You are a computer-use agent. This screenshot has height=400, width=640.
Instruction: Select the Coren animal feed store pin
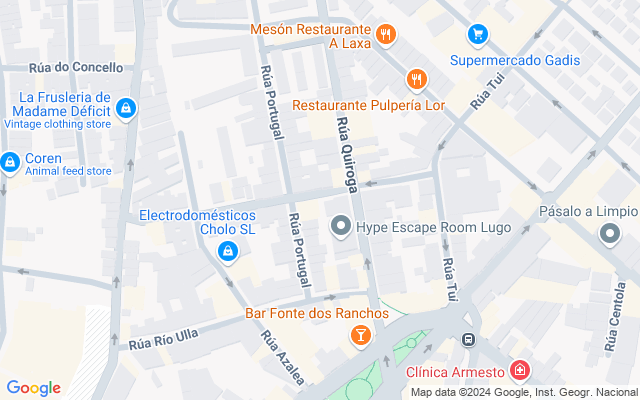(10, 161)
